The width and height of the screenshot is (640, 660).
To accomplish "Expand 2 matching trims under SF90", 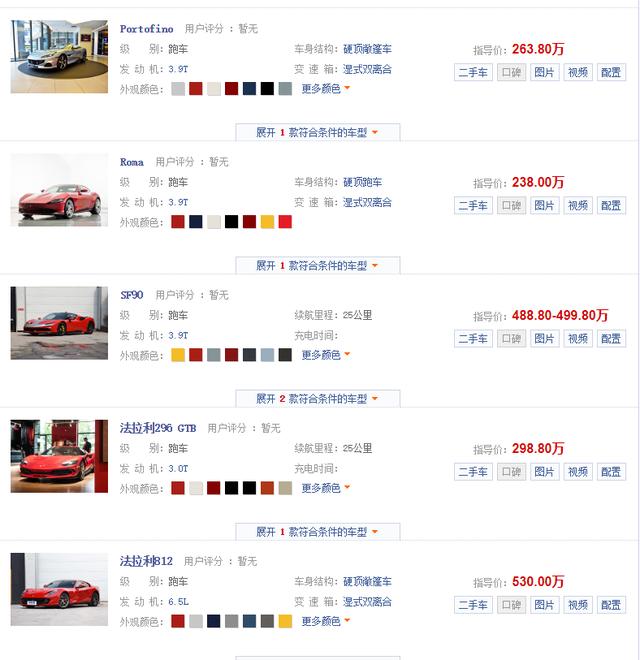I will [317, 399].
